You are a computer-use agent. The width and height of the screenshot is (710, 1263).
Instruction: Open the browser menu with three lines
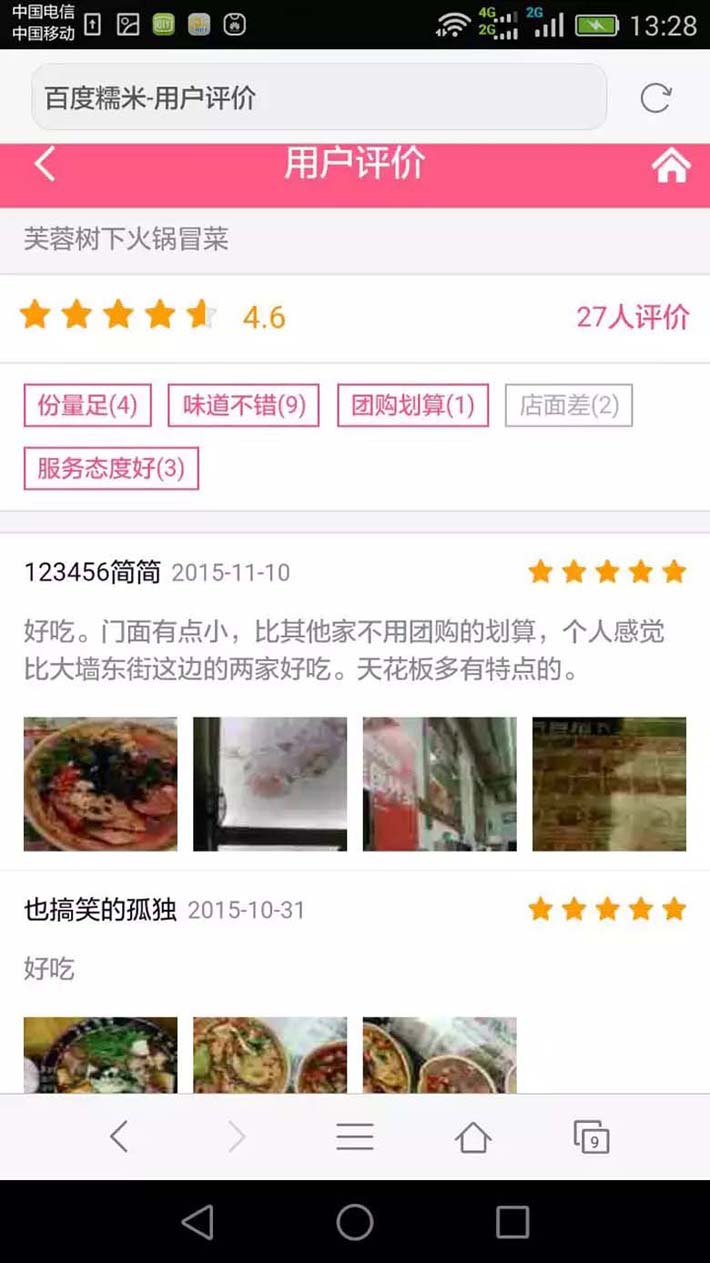(x=354, y=1137)
